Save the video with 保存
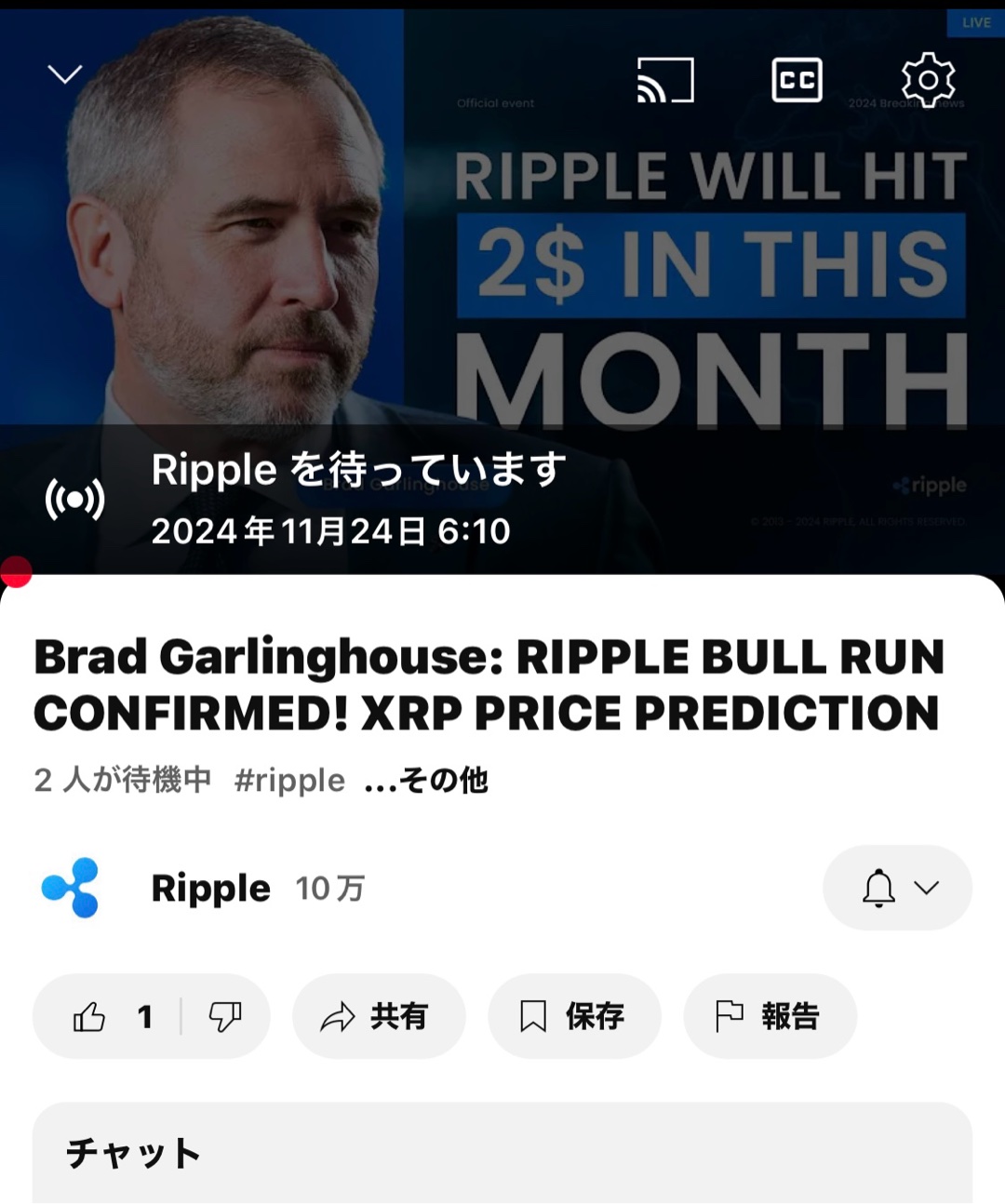Image resolution: width=1005 pixels, height=1204 pixels. pyautogui.click(x=574, y=1016)
